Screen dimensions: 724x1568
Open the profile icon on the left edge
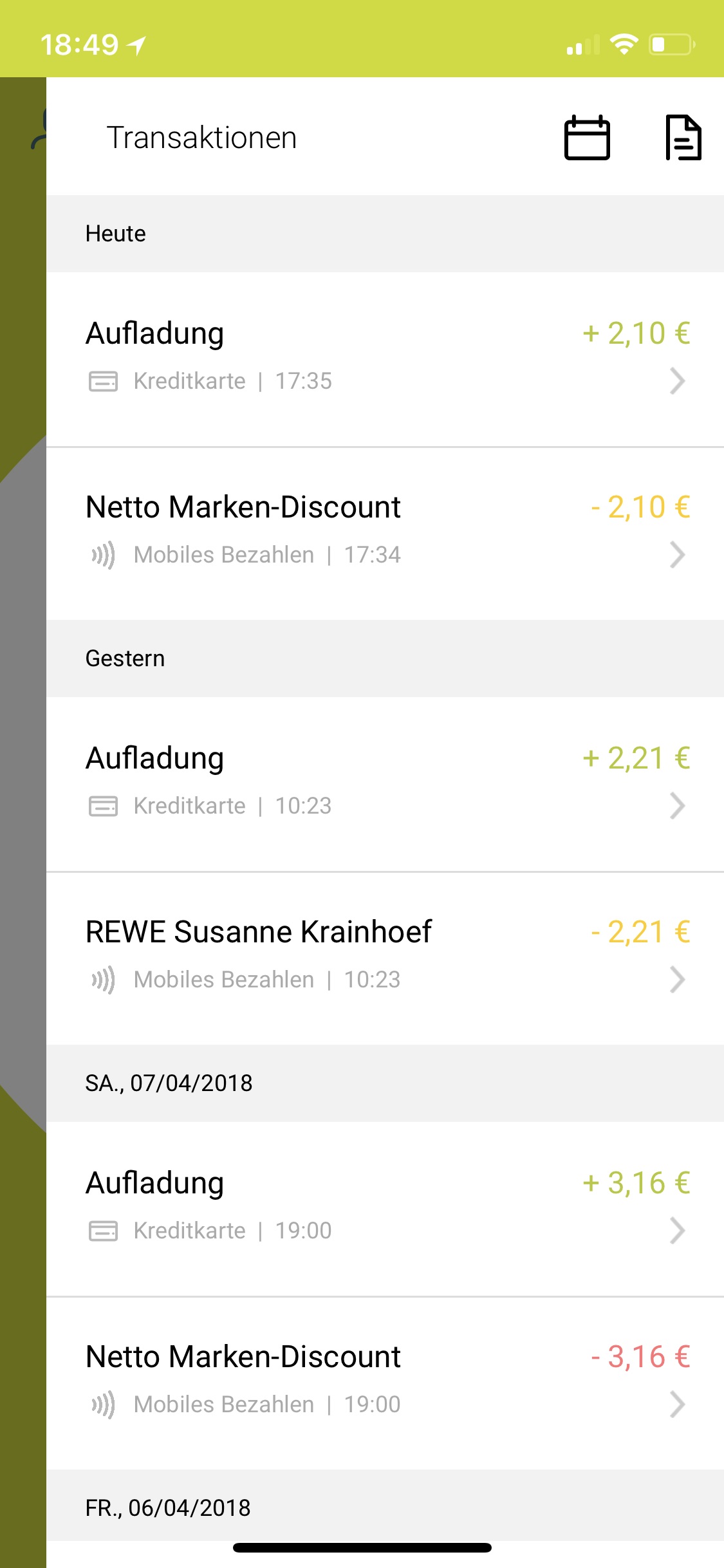tap(39, 129)
